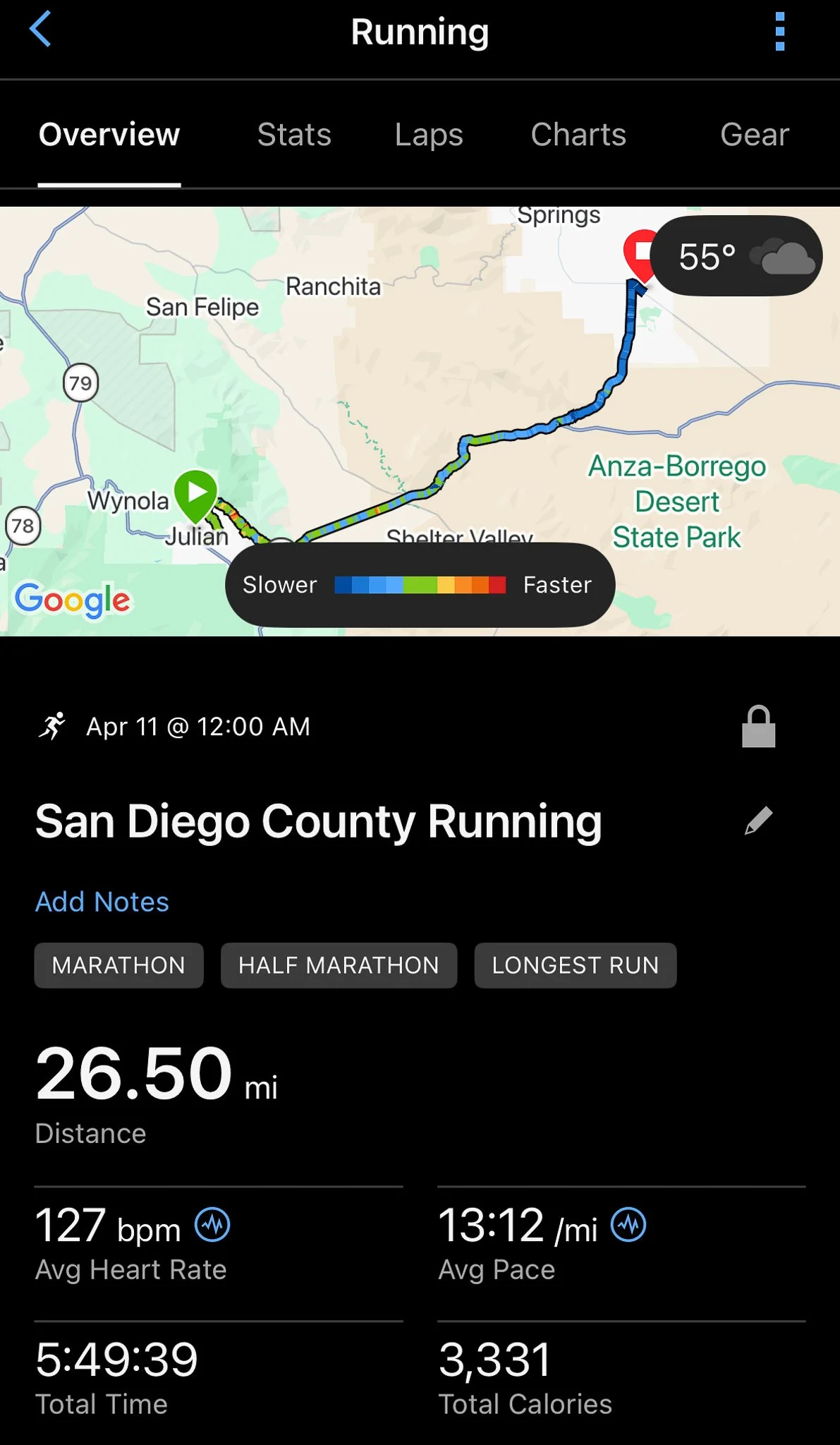The height and width of the screenshot is (1445, 840).
Task: Switch to the Stats tab
Action: (294, 134)
